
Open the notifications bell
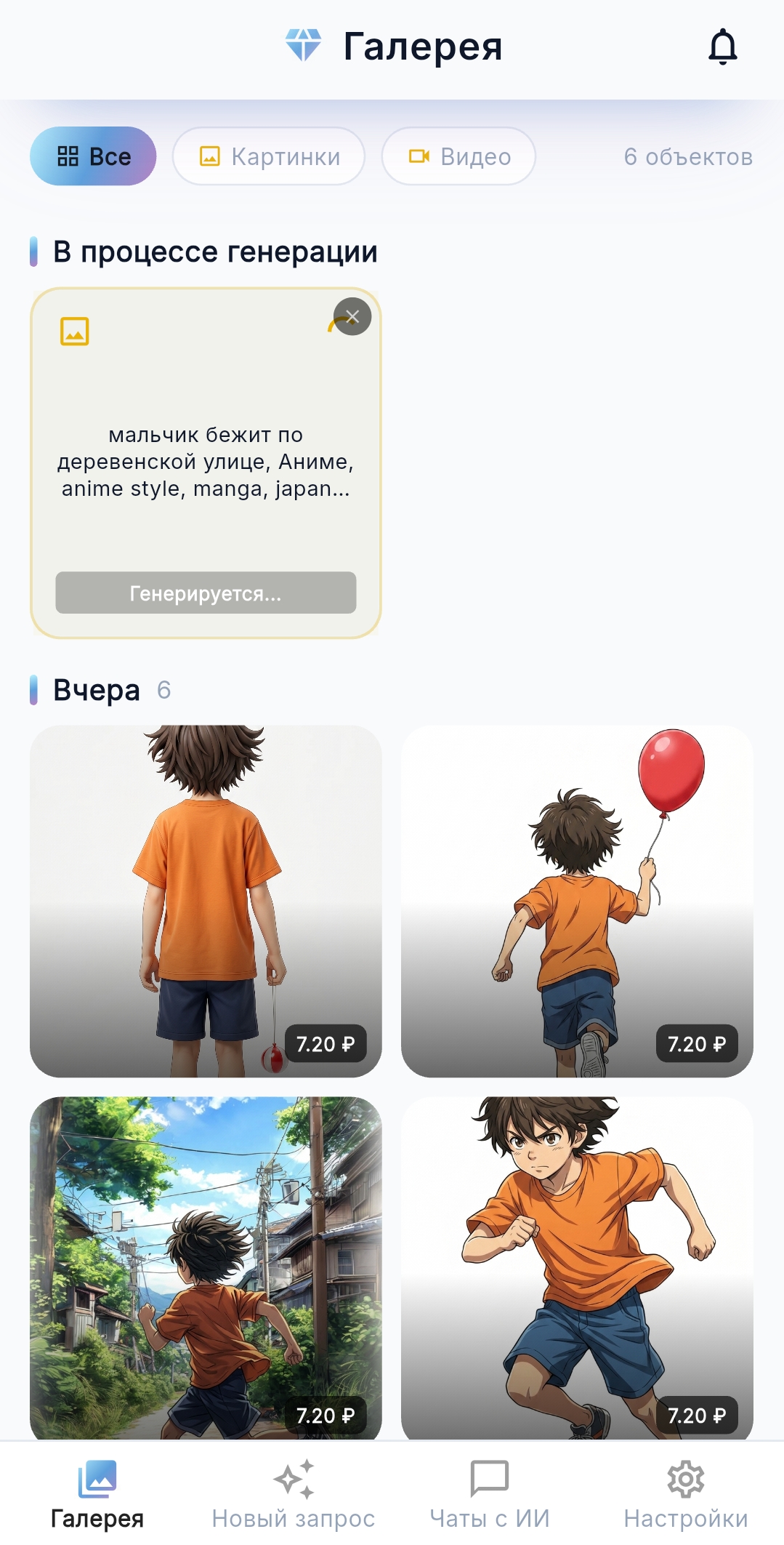click(722, 47)
